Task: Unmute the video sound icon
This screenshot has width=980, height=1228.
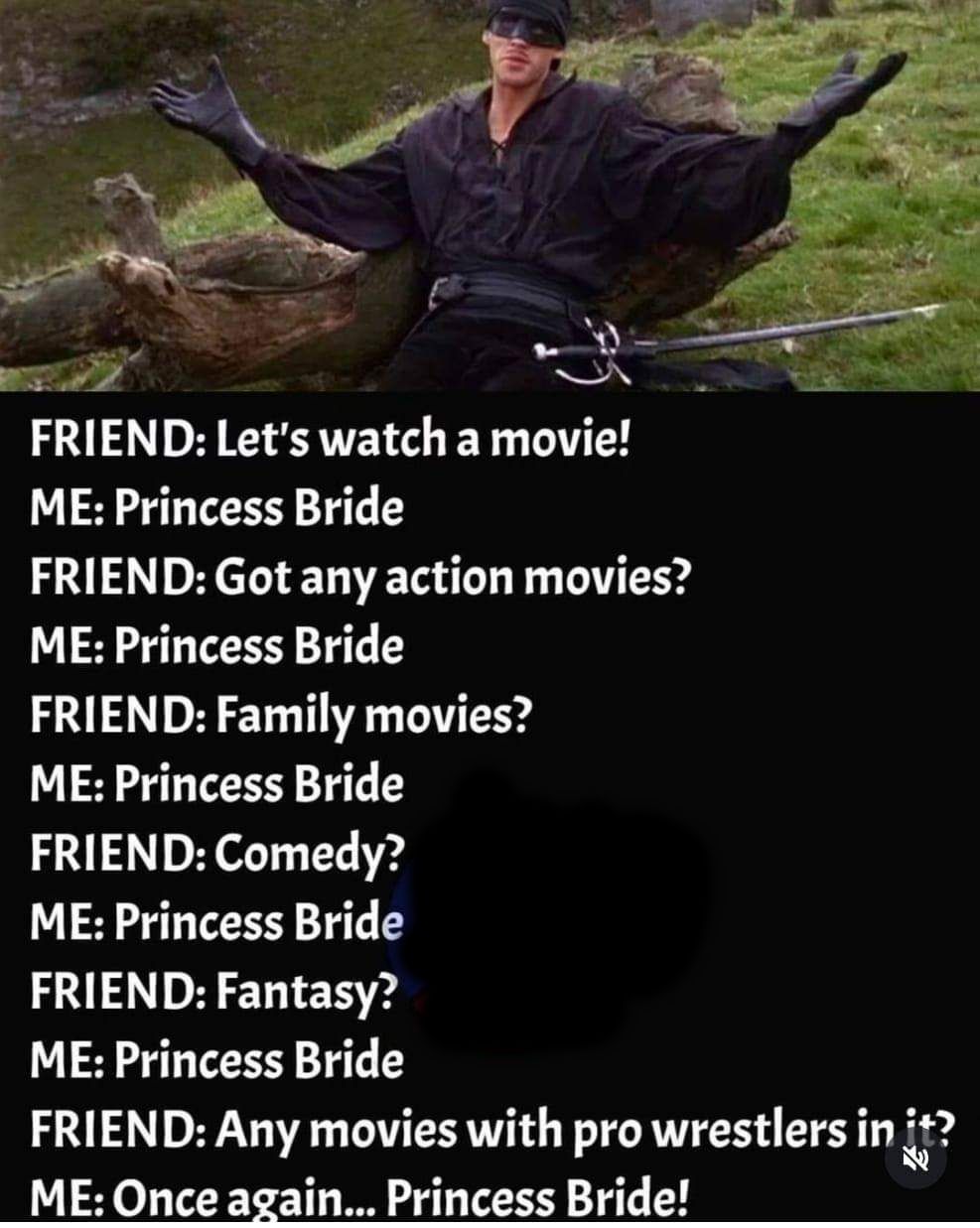Action: (x=915, y=1159)
